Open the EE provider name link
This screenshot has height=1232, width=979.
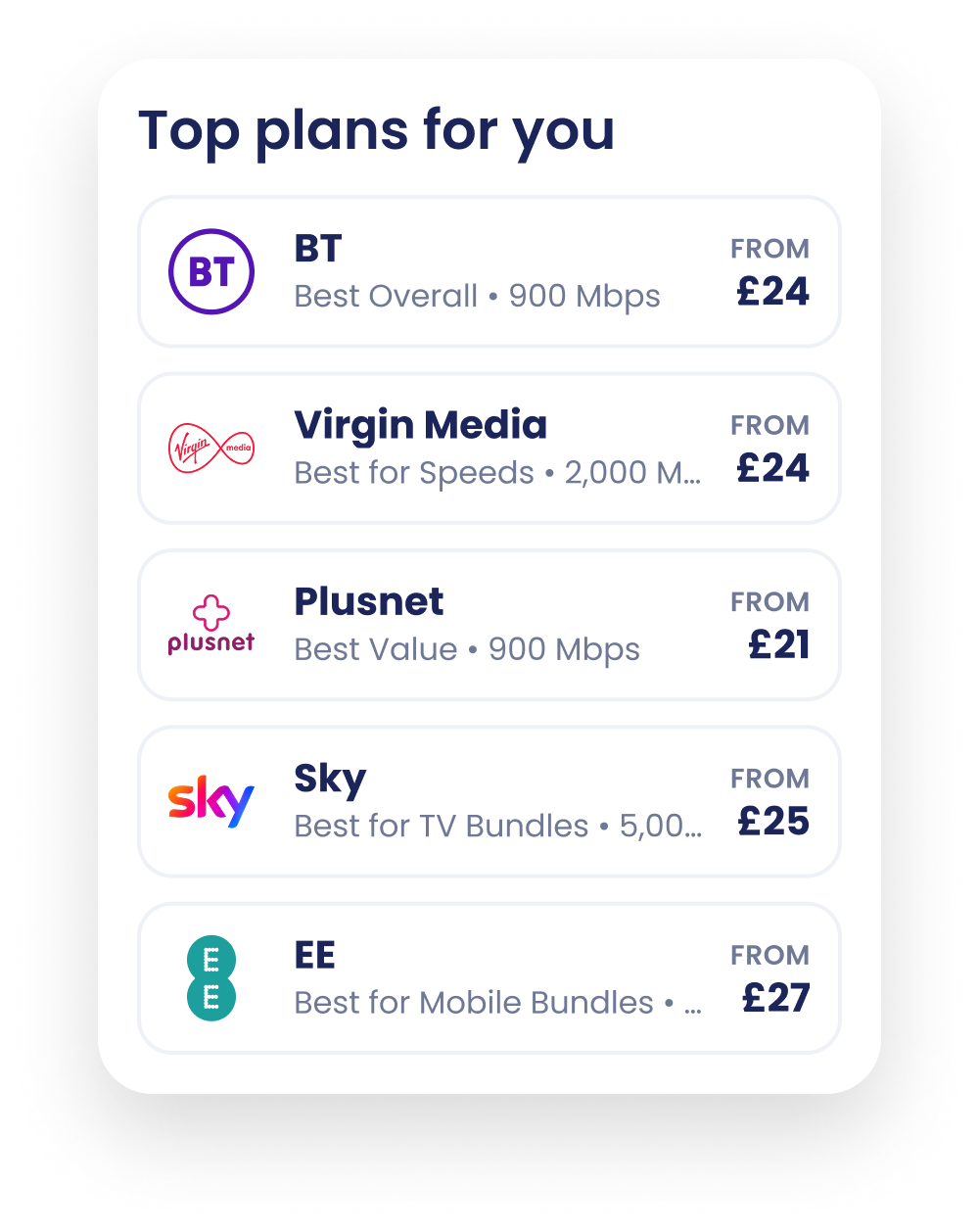(x=314, y=955)
